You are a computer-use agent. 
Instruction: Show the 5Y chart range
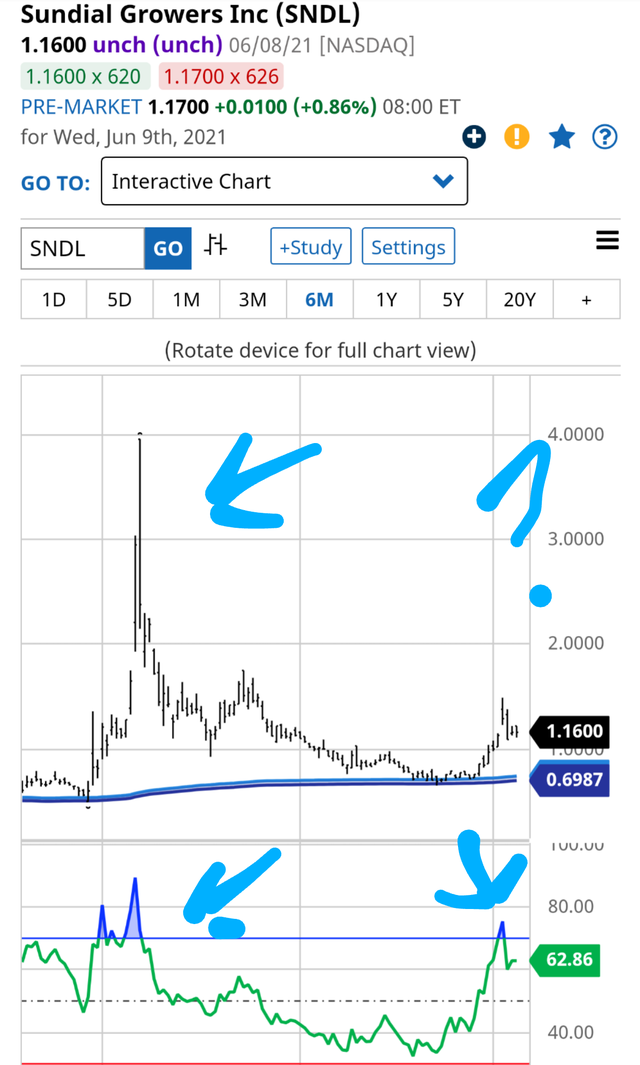452,299
